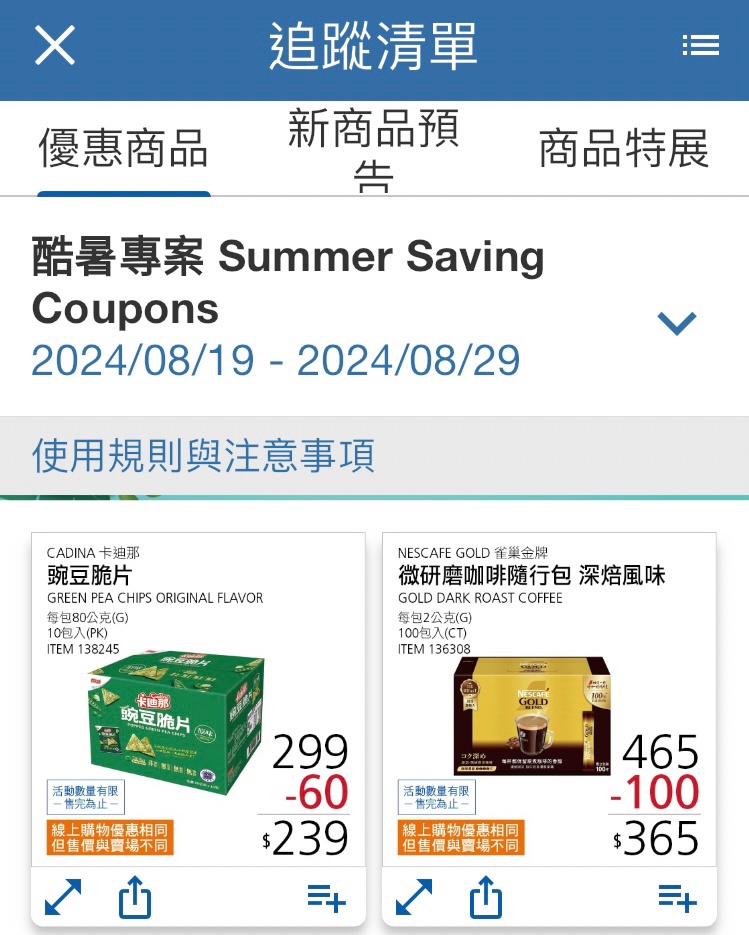Image resolution: width=749 pixels, height=935 pixels.
Task: Add Nescafe Gold coffee to tracking list
Action: [x=677, y=897]
